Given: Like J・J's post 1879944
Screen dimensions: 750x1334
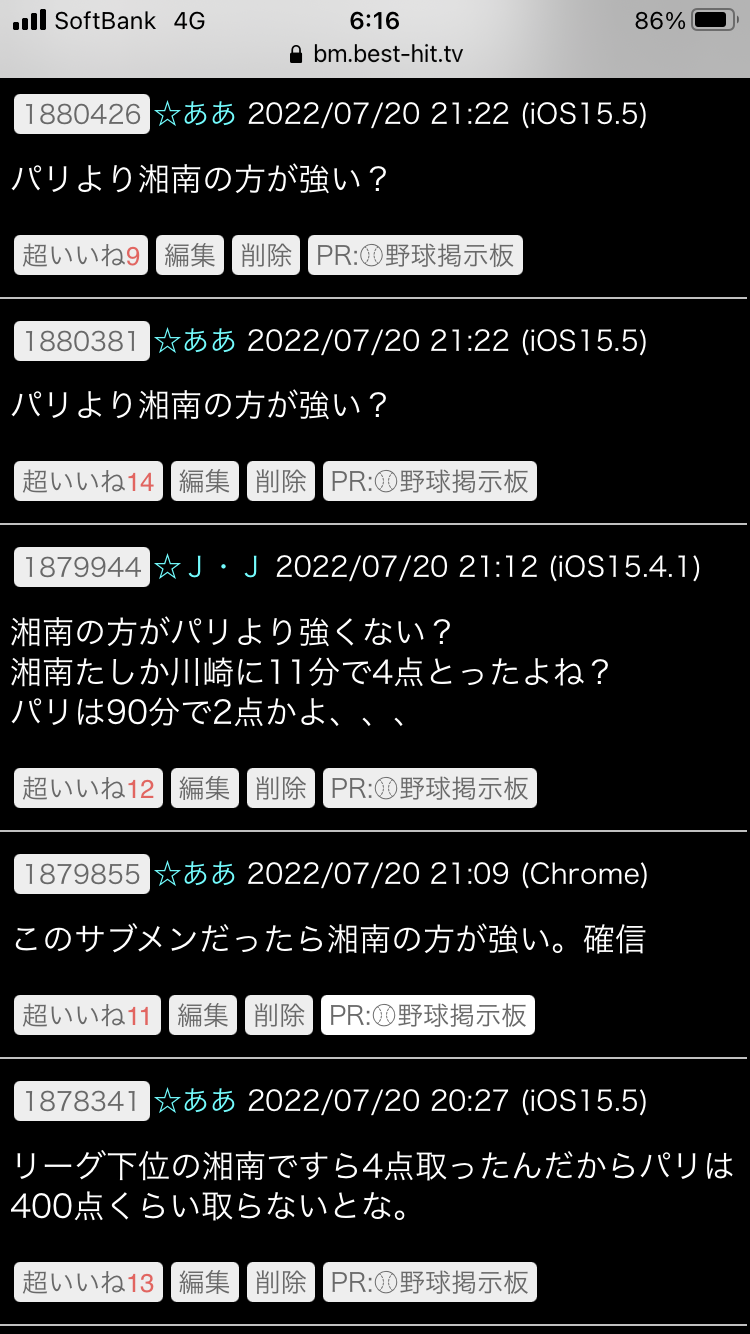Looking at the screenshot, I should [88, 788].
